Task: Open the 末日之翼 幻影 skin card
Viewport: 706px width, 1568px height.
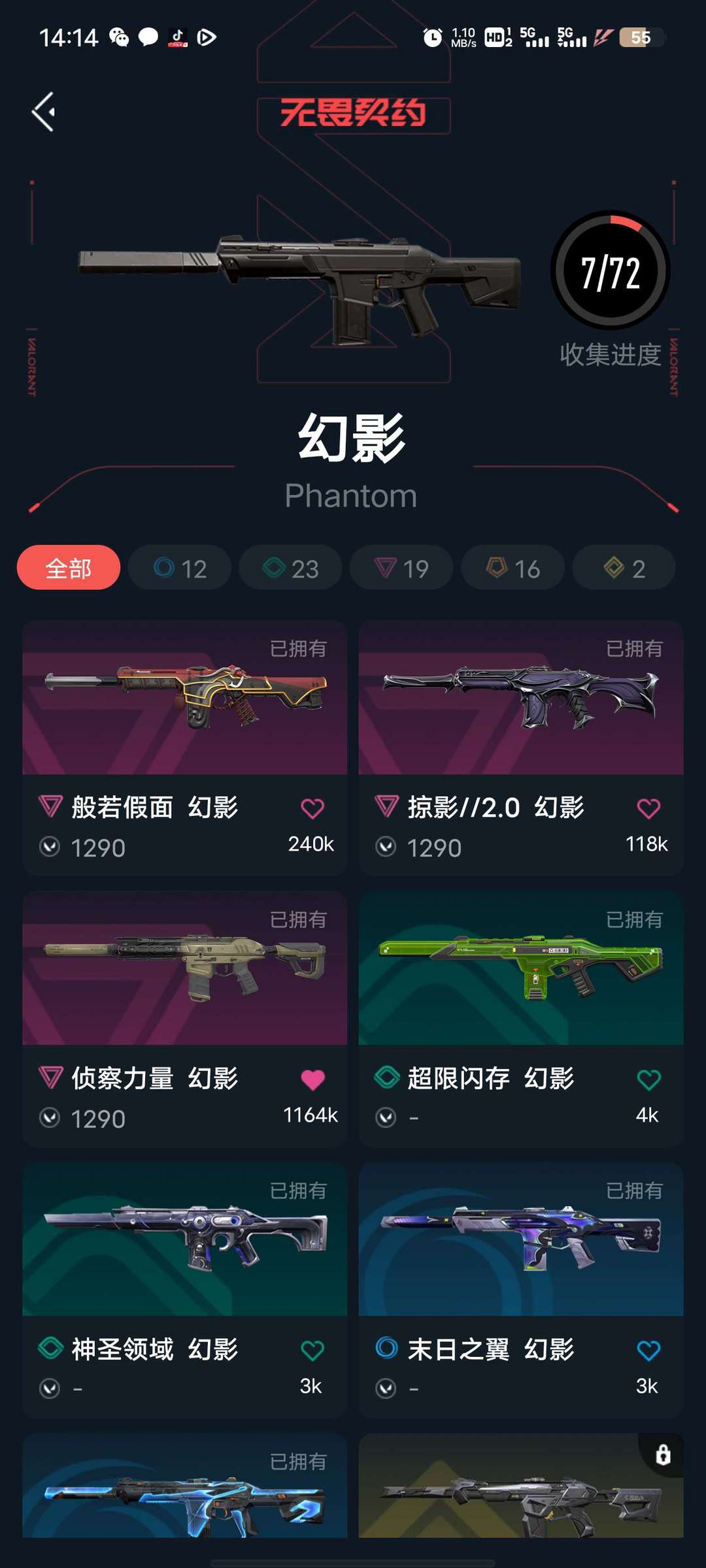Action: click(x=521, y=1290)
